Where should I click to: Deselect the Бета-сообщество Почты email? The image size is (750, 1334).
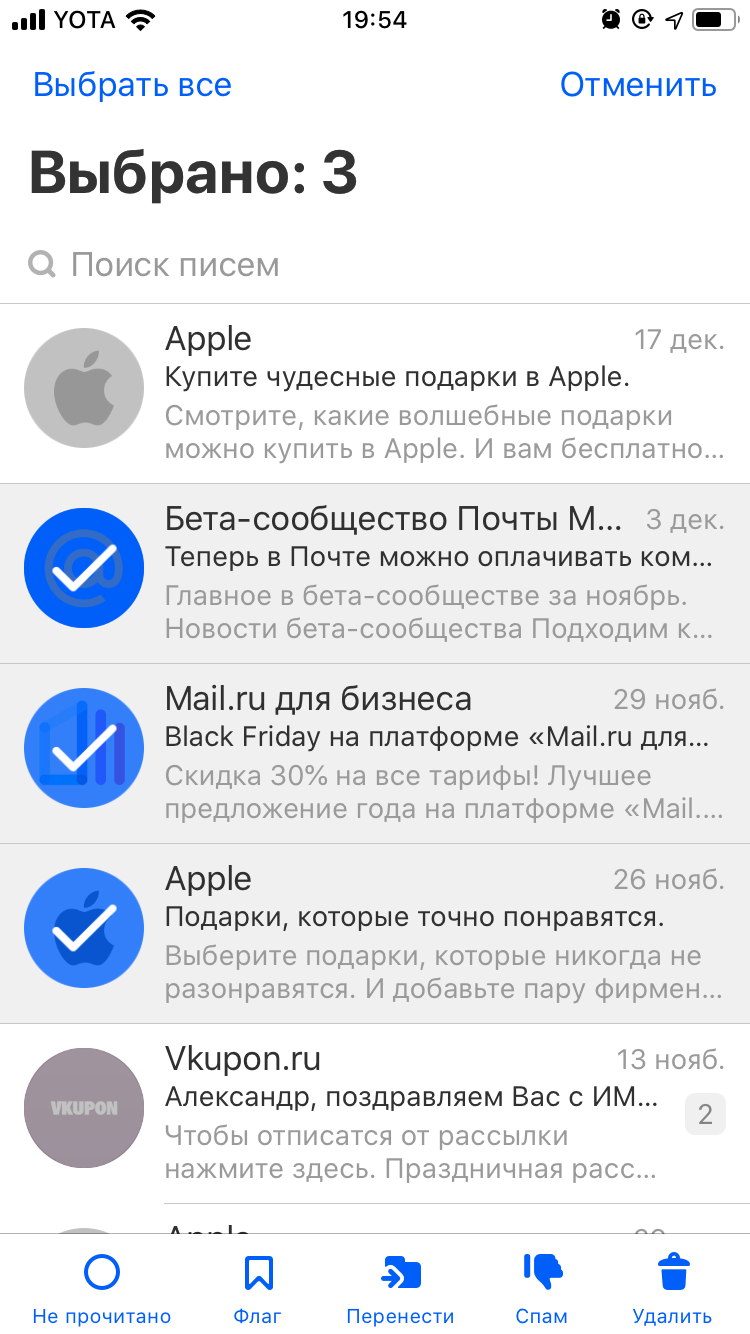pos(375,574)
